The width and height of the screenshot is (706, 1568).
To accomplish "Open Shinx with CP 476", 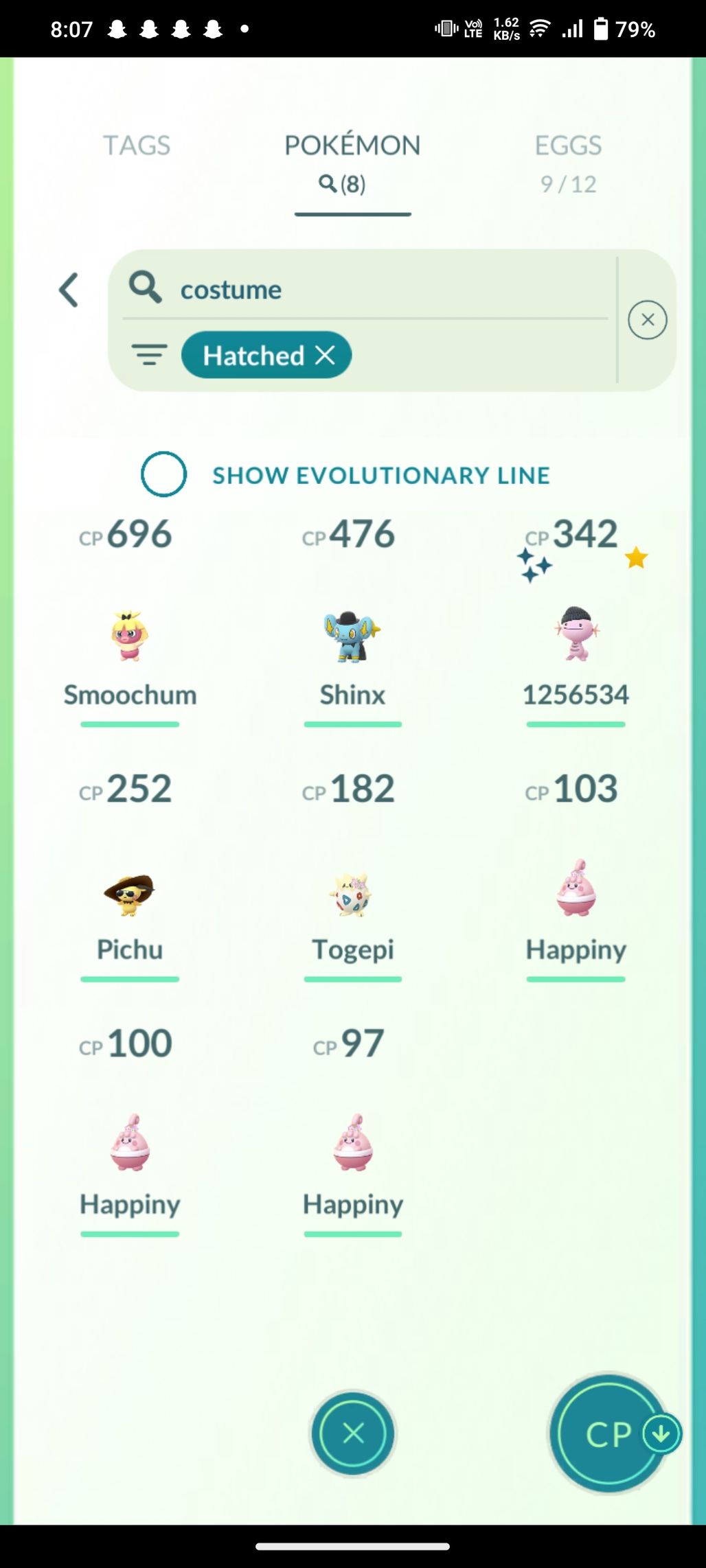I will pyautogui.click(x=352, y=635).
